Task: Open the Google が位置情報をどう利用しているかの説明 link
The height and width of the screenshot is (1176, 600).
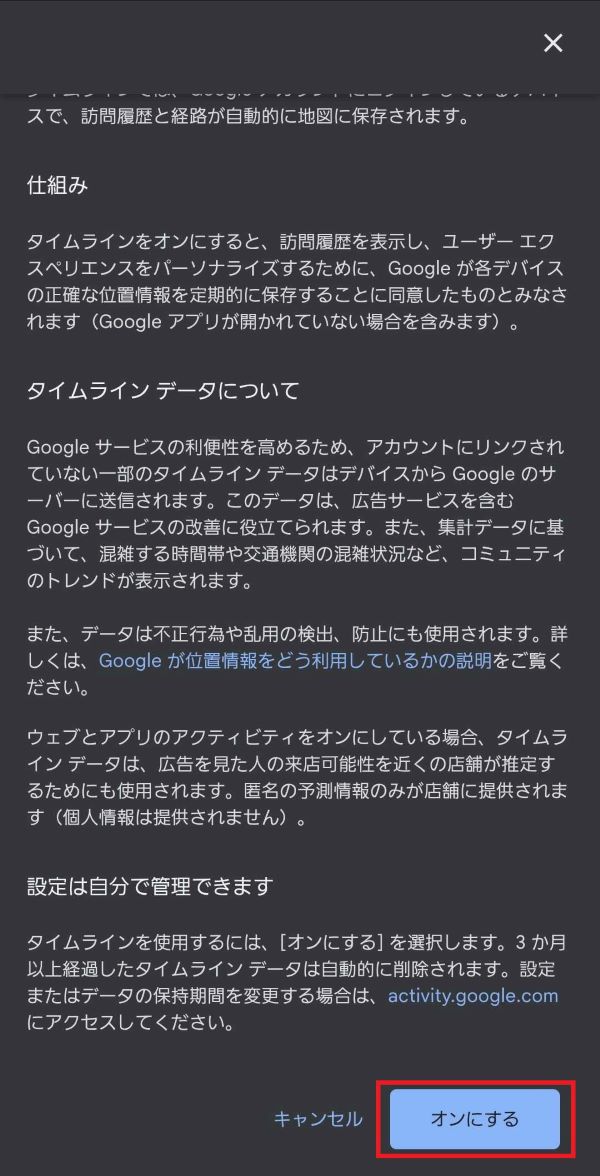Action: pos(295,660)
